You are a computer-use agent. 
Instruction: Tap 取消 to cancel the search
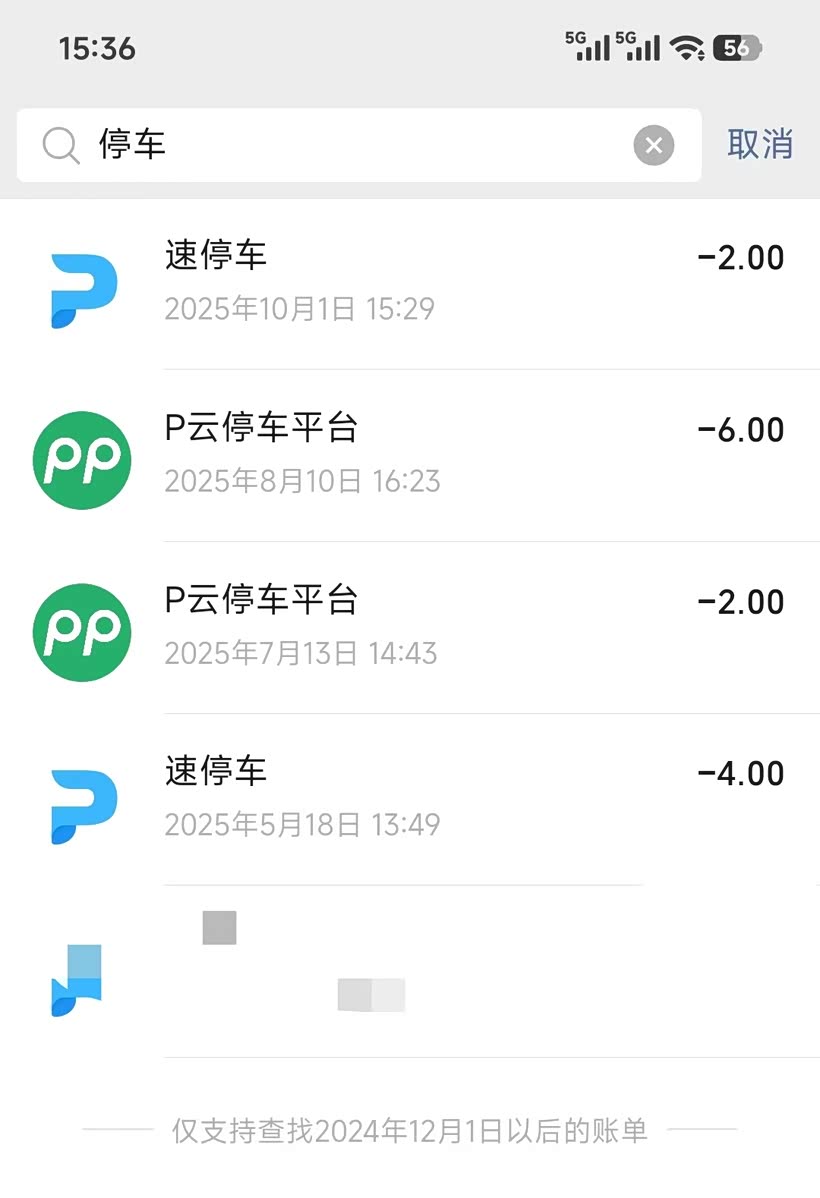point(760,145)
